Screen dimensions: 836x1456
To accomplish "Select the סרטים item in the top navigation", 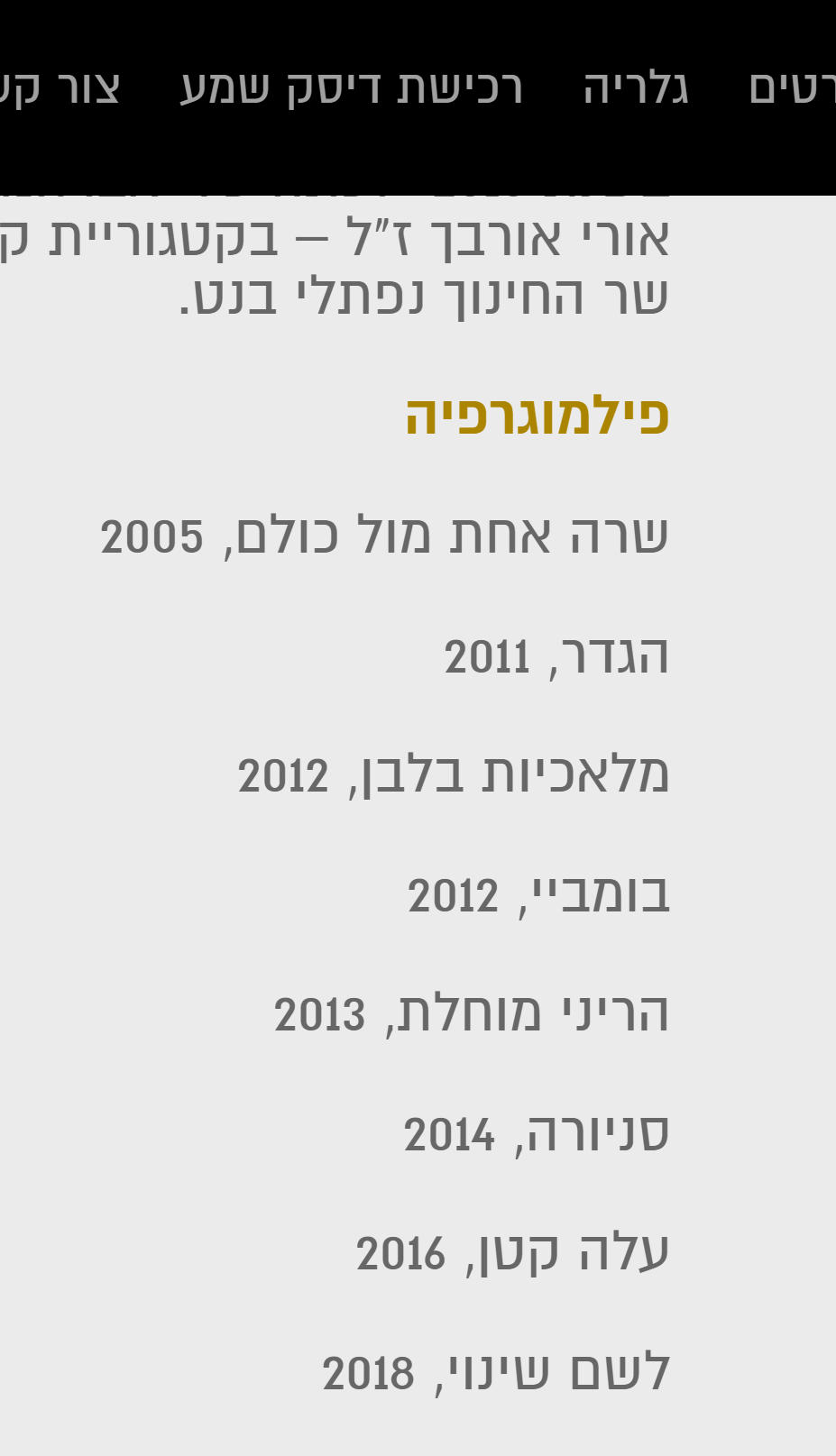I will click(x=793, y=88).
